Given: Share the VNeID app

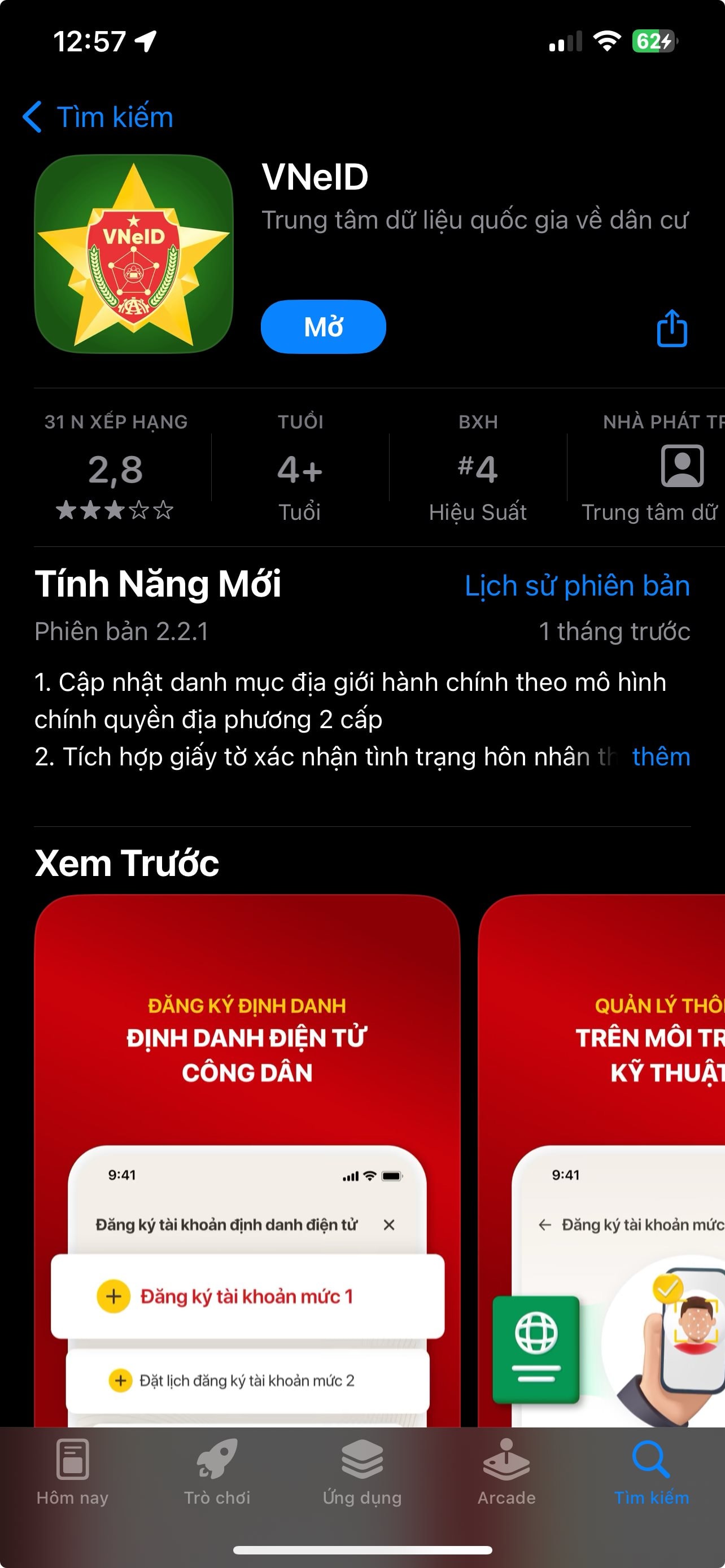Looking at the screenshot, I should 671,329.
